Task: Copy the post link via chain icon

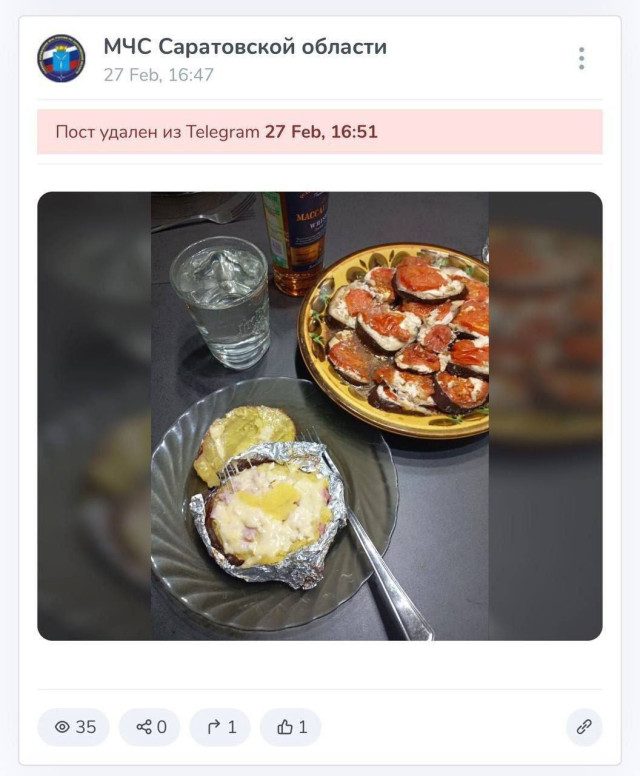Action: click(x=584, y=727)
